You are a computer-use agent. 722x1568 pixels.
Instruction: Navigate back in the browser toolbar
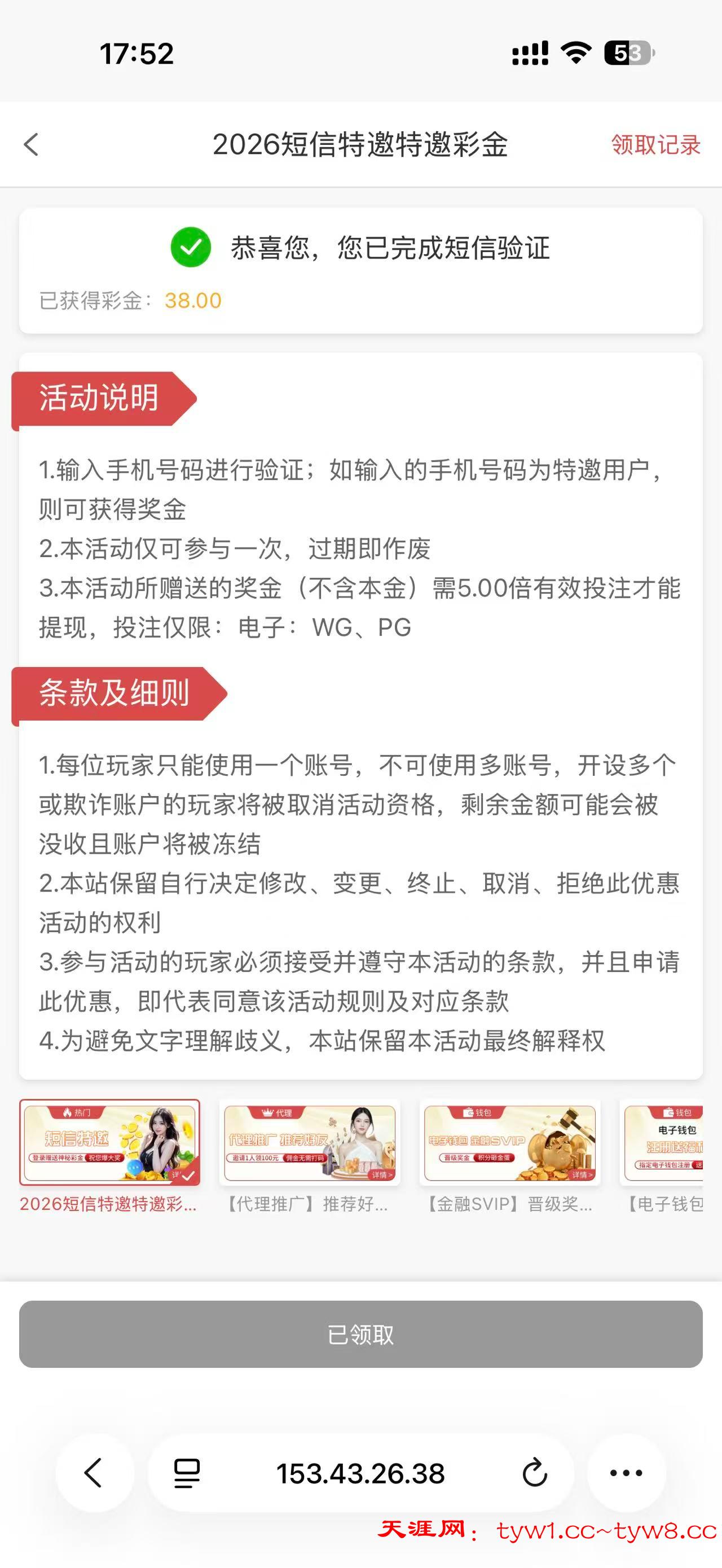pyautogui.click(x=94, y=1473)
